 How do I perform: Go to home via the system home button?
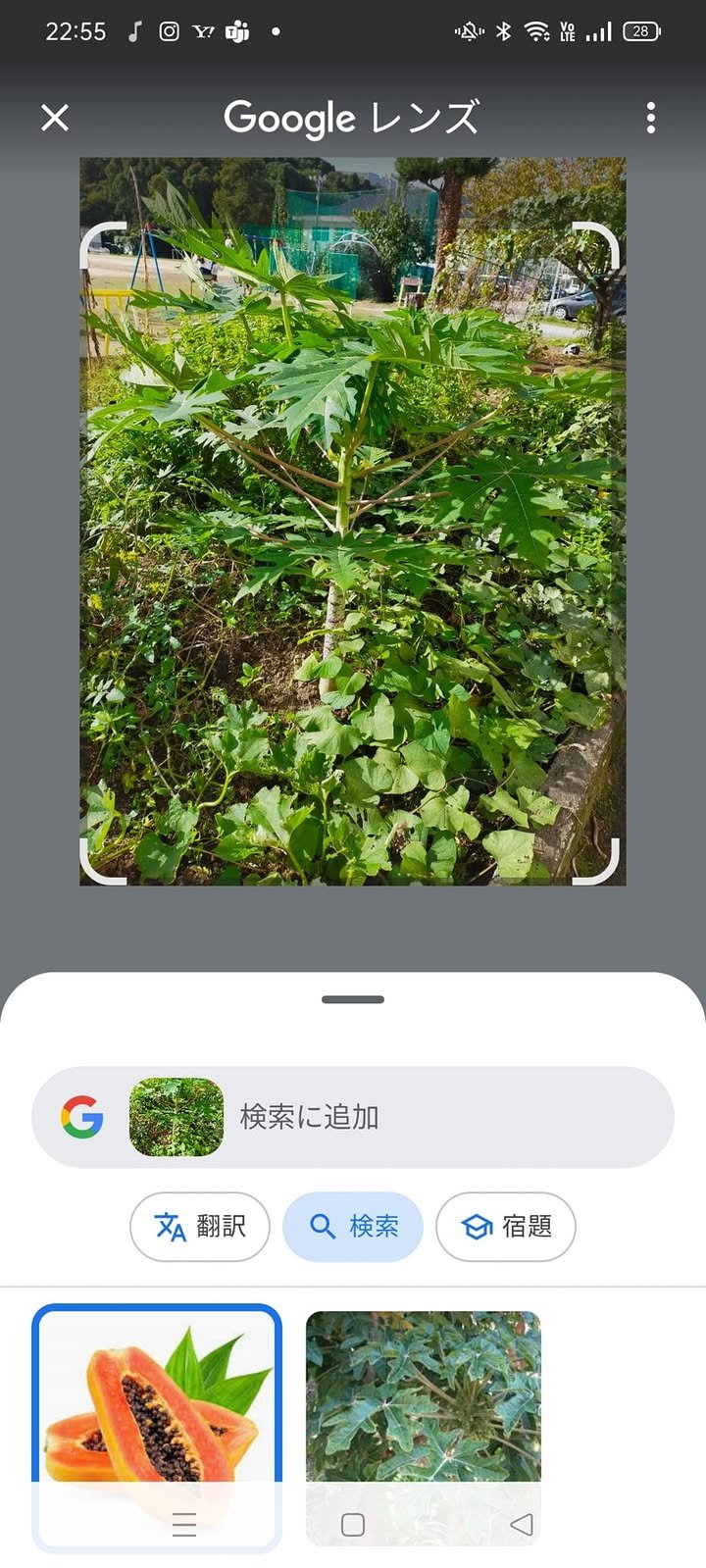[x=353, y=1524]
